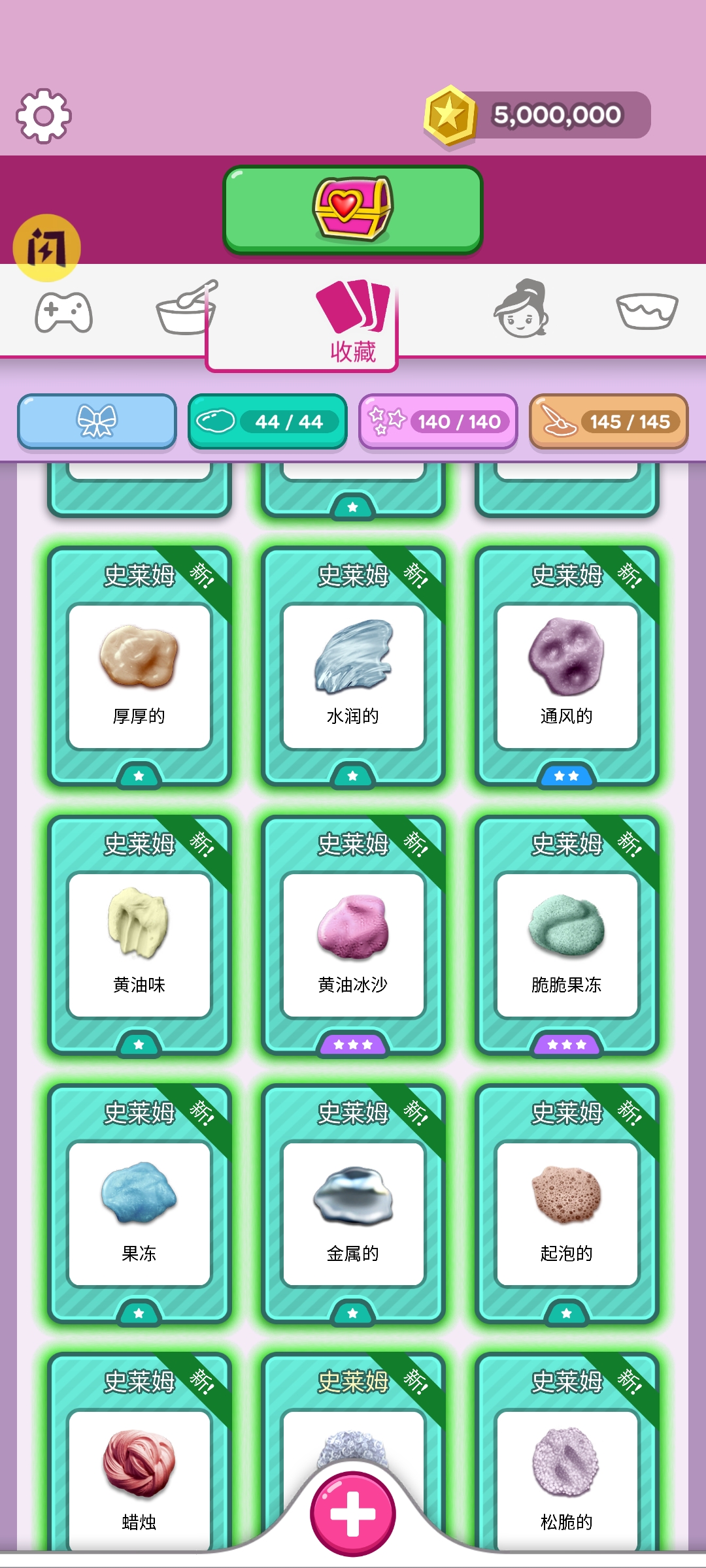Tap the three-star badge on 脆脆果冻

pyautogui.click(x=565, y=1044)
